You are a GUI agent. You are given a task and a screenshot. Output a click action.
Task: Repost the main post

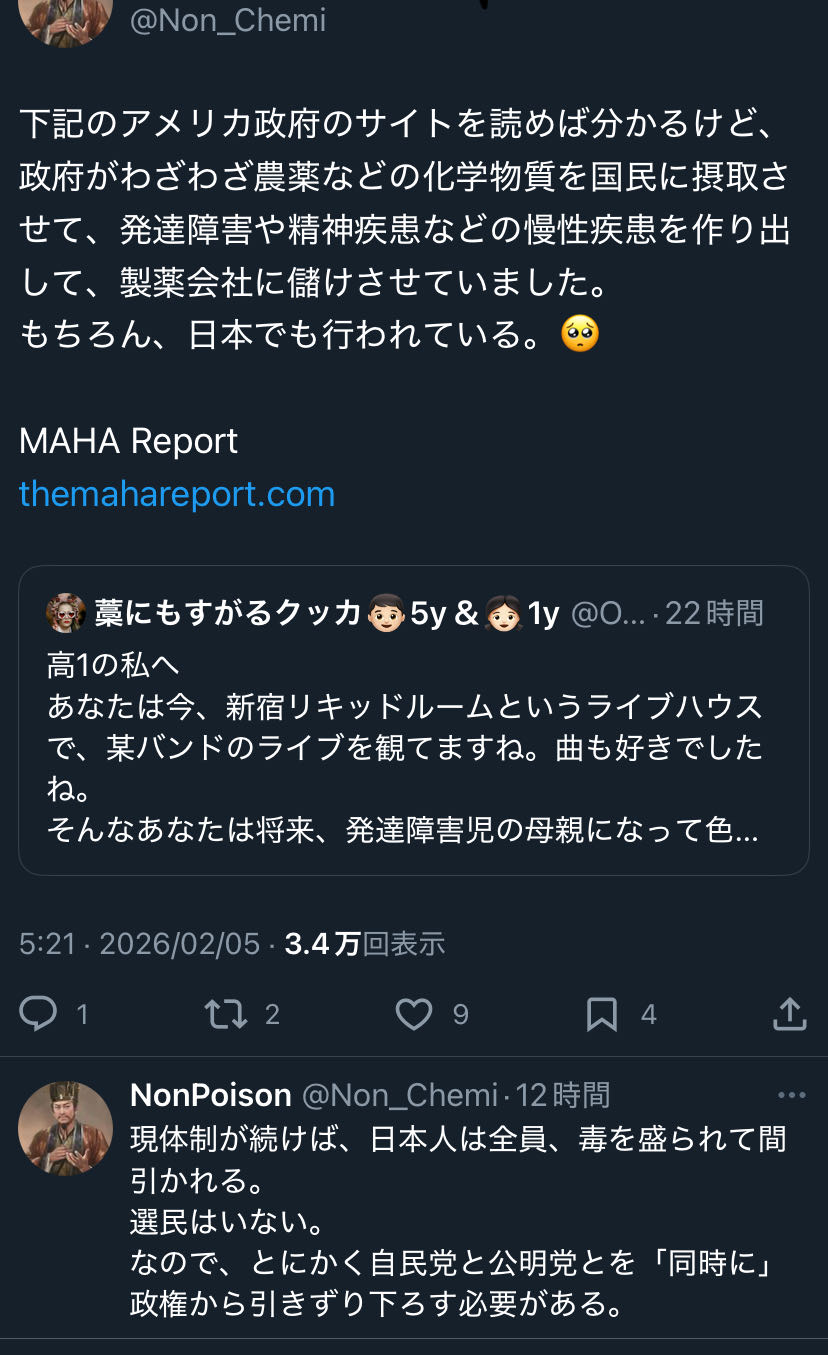pyautogui.click(x=225, y=1015)
